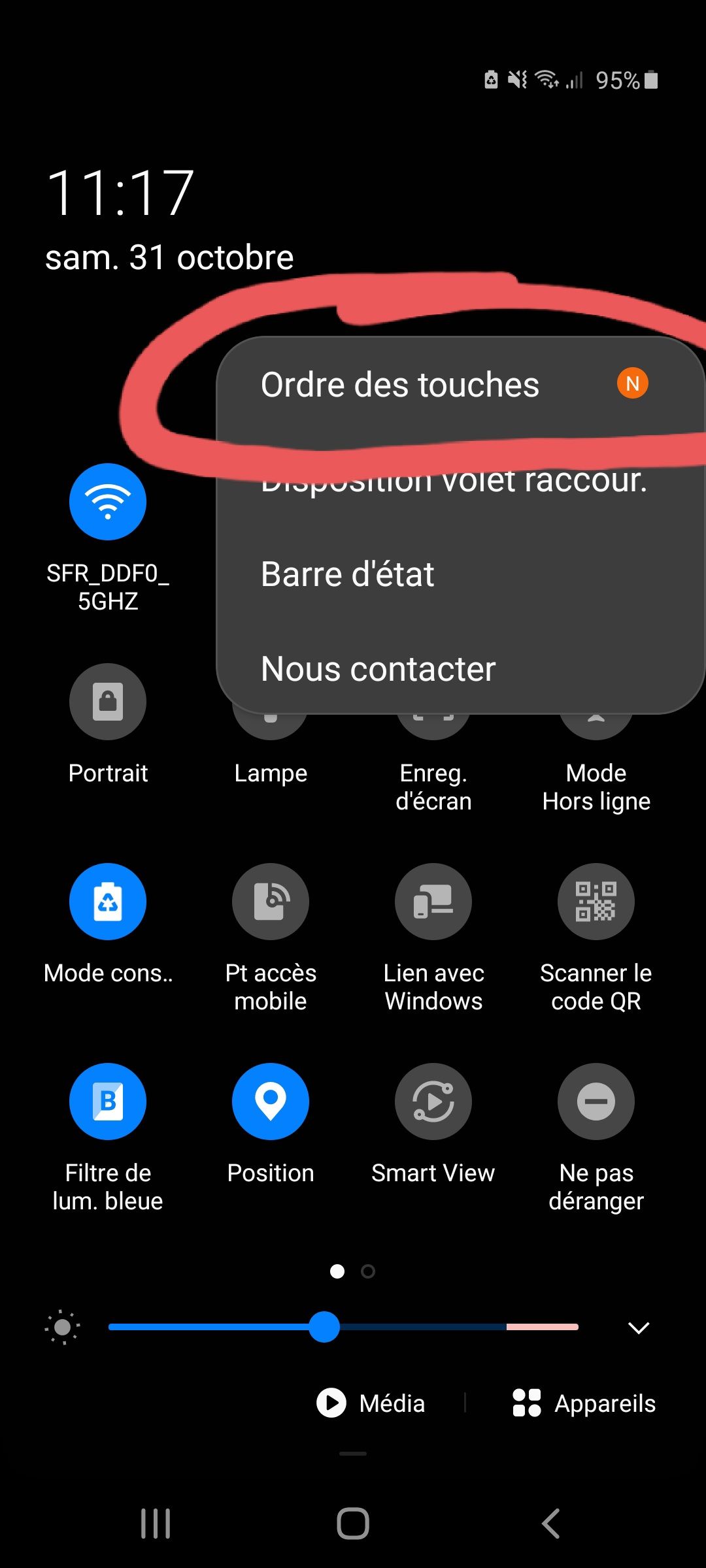Viewport: 706px width, 1568px height.
Task: Enable Pt accès mobile hotspot
Action: tap(271, 902)
